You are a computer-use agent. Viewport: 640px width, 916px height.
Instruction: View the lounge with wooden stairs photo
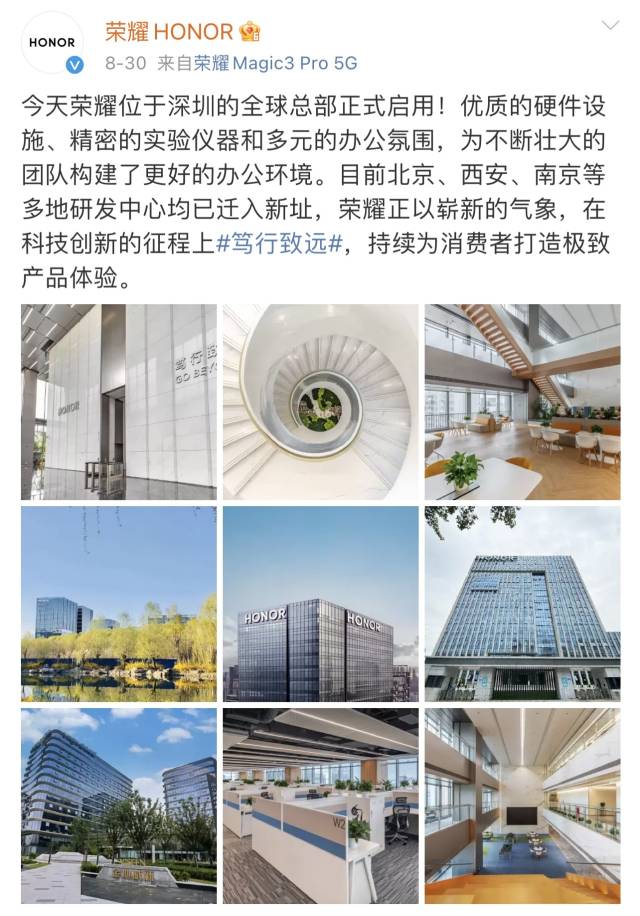click(x=522, y=402)
